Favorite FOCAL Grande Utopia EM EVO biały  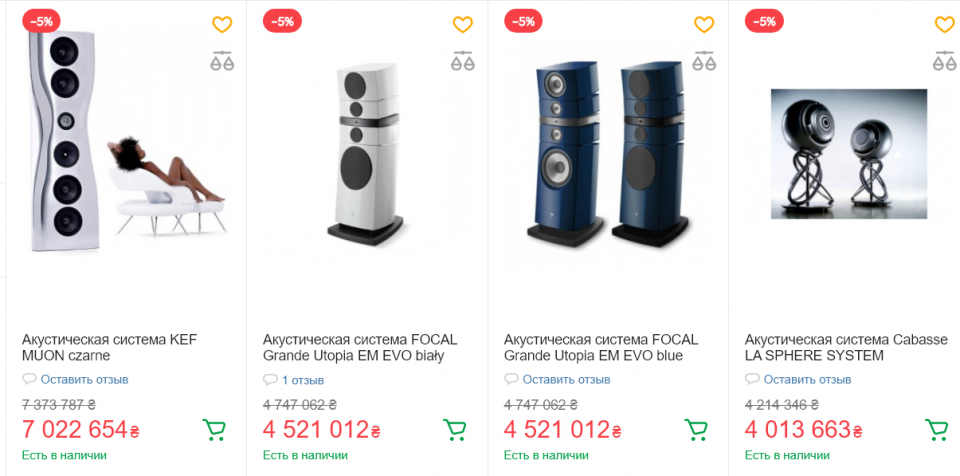(x=462, y=25)
